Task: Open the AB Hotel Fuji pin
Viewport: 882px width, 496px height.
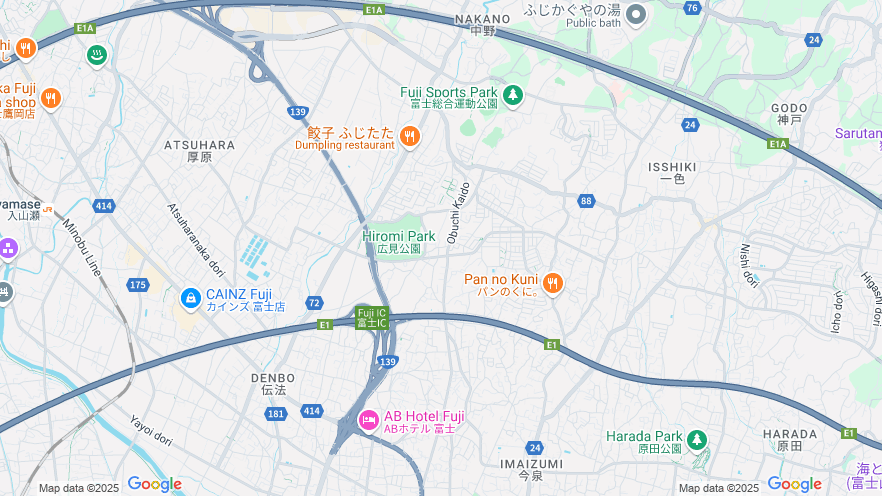Action: click(368, 421)
